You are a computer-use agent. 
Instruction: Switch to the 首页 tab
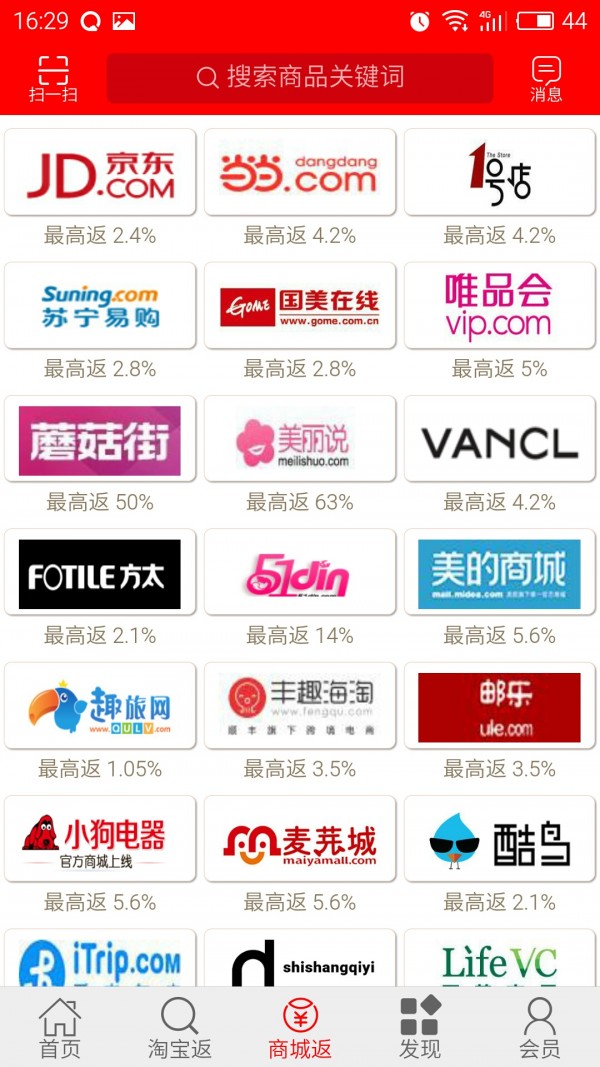60,1028
